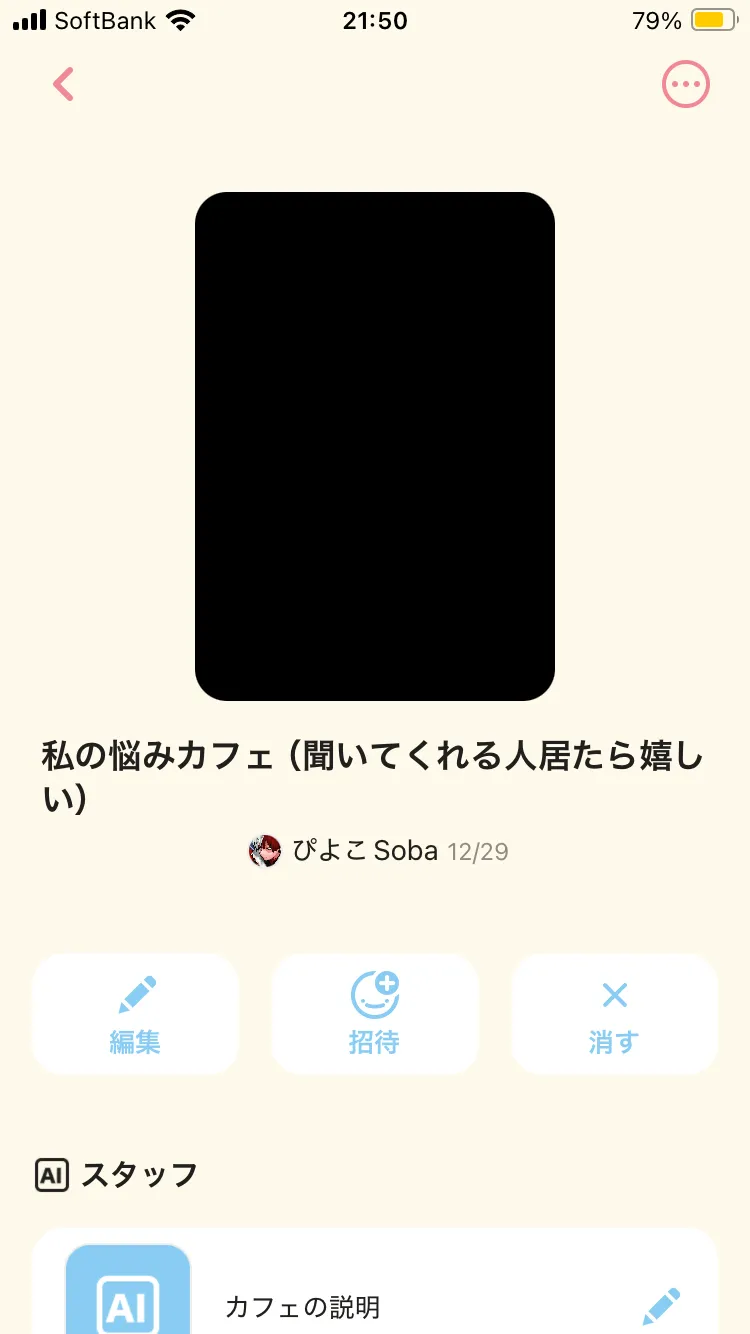Tap the 編集 edit button

pyautogui.click(x=135, y=1014)
